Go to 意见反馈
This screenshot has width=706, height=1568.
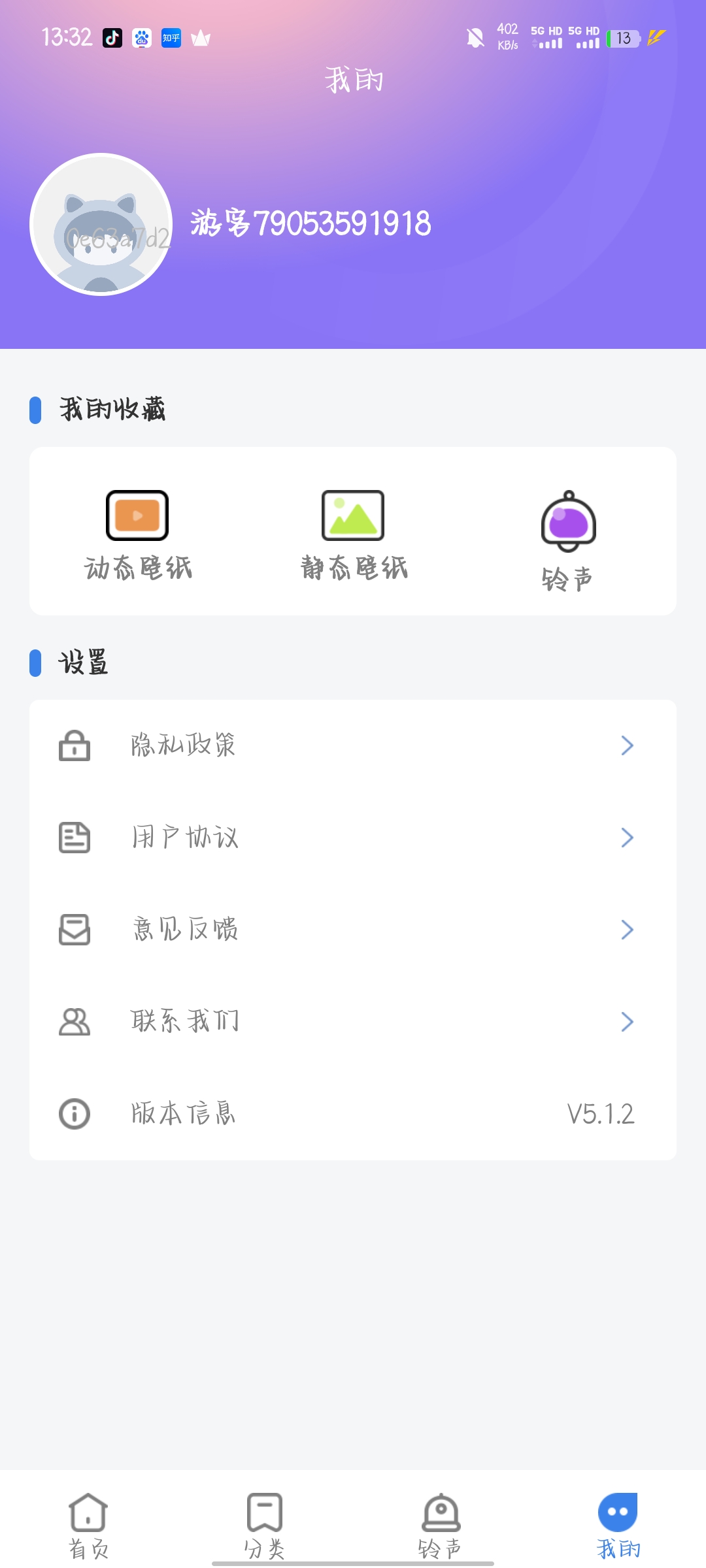[x=353, y=930]
